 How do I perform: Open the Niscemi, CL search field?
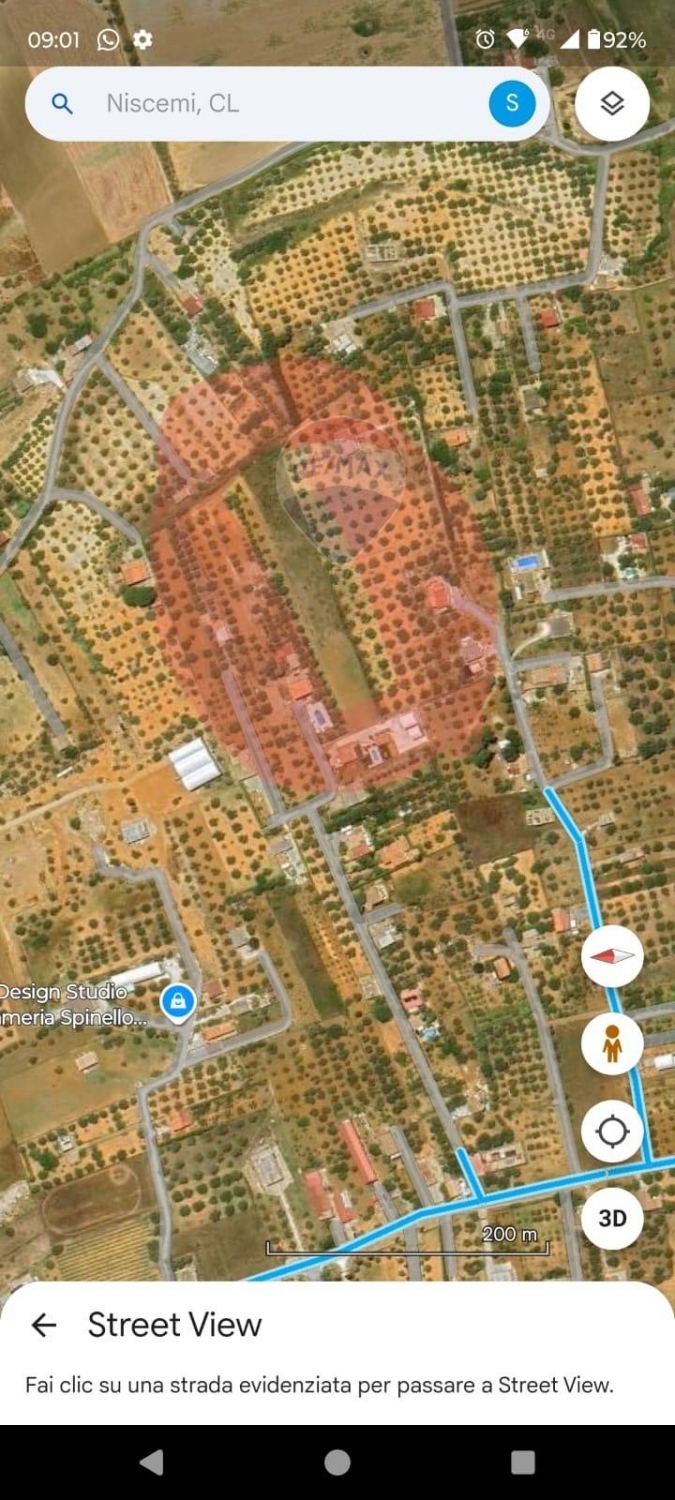(270, 104)
